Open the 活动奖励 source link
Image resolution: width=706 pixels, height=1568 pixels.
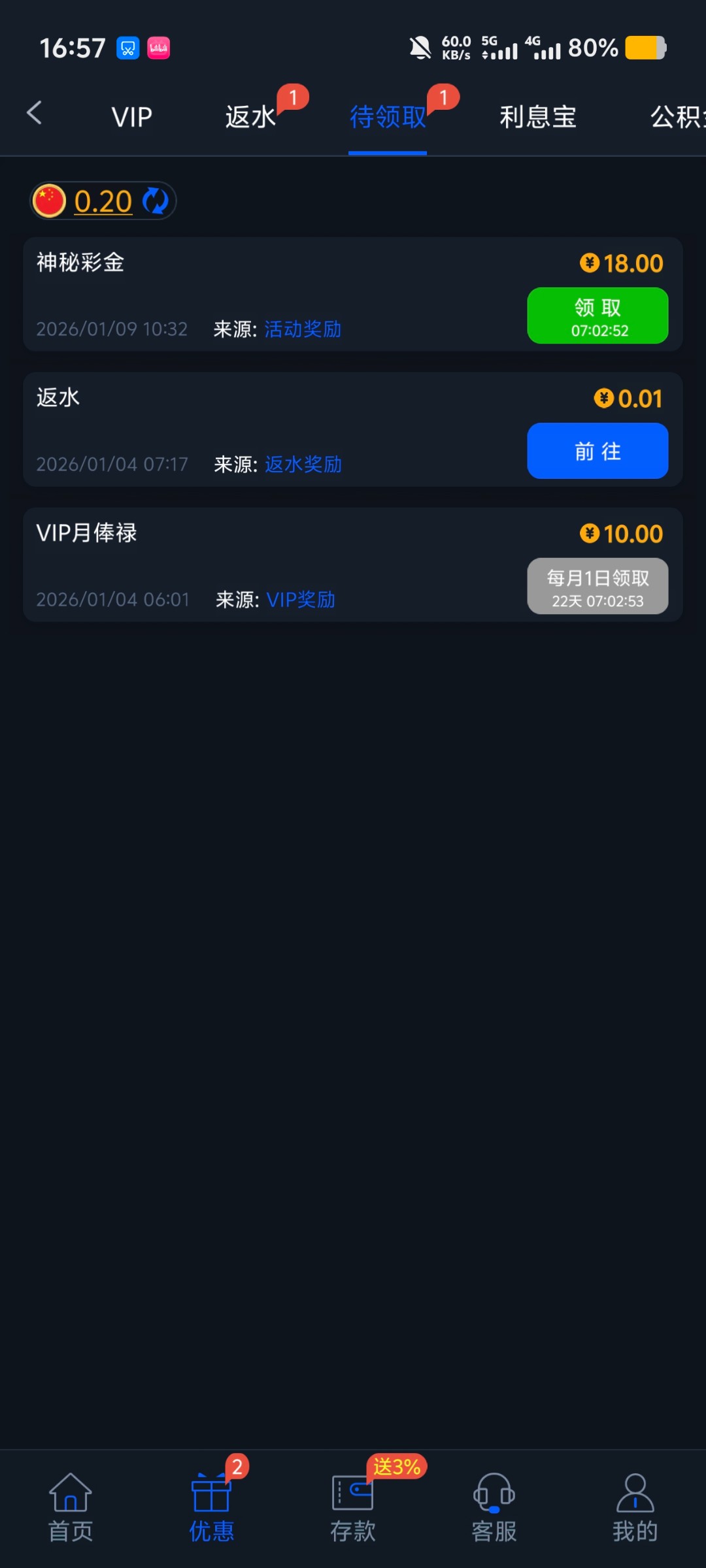303,329
